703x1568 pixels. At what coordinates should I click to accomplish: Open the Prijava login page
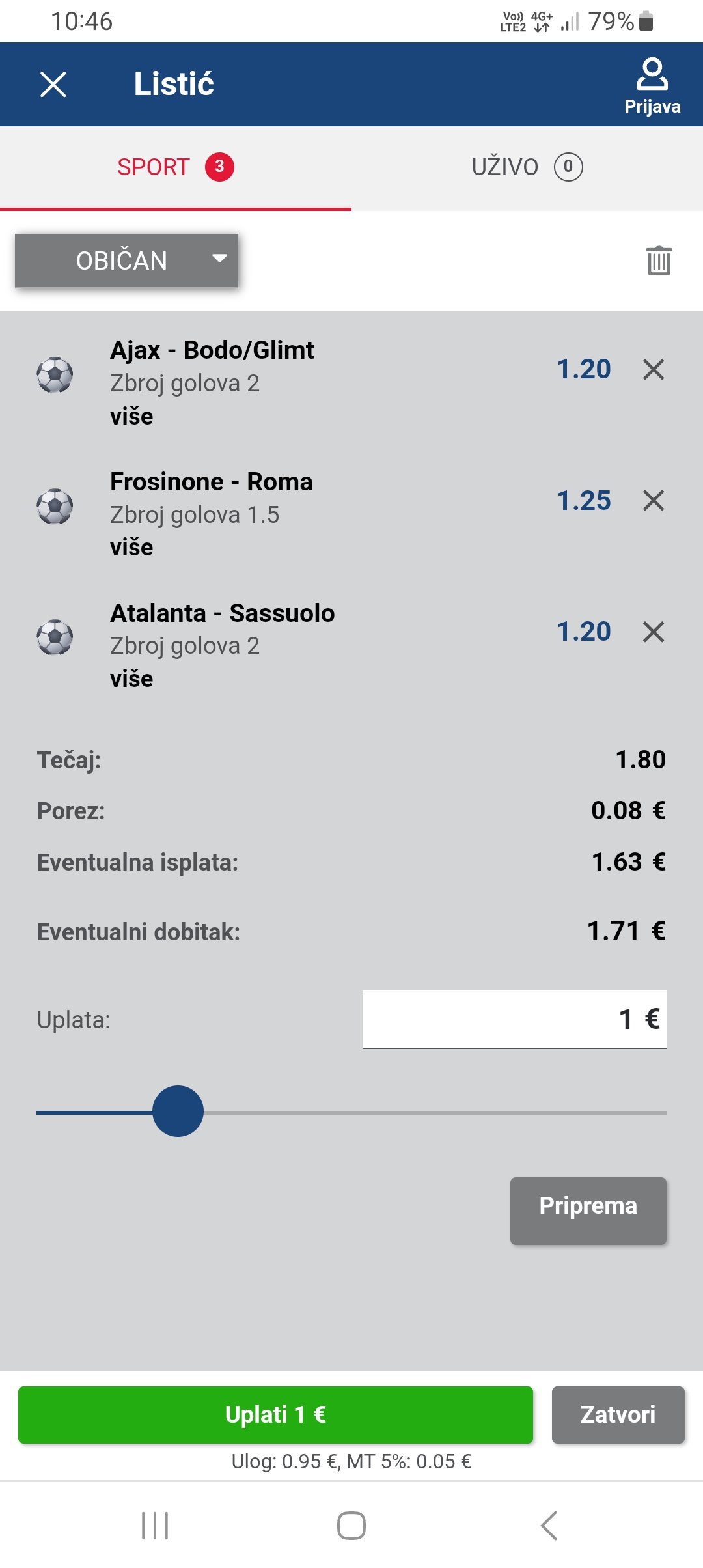[x=652, y=86]
